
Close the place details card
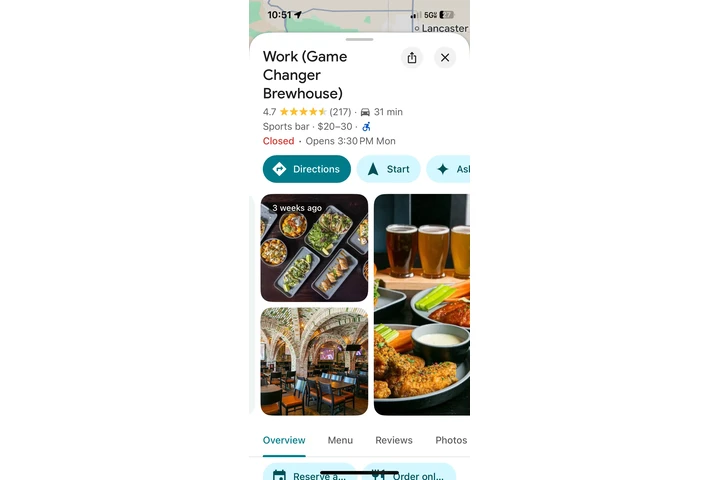445,58
